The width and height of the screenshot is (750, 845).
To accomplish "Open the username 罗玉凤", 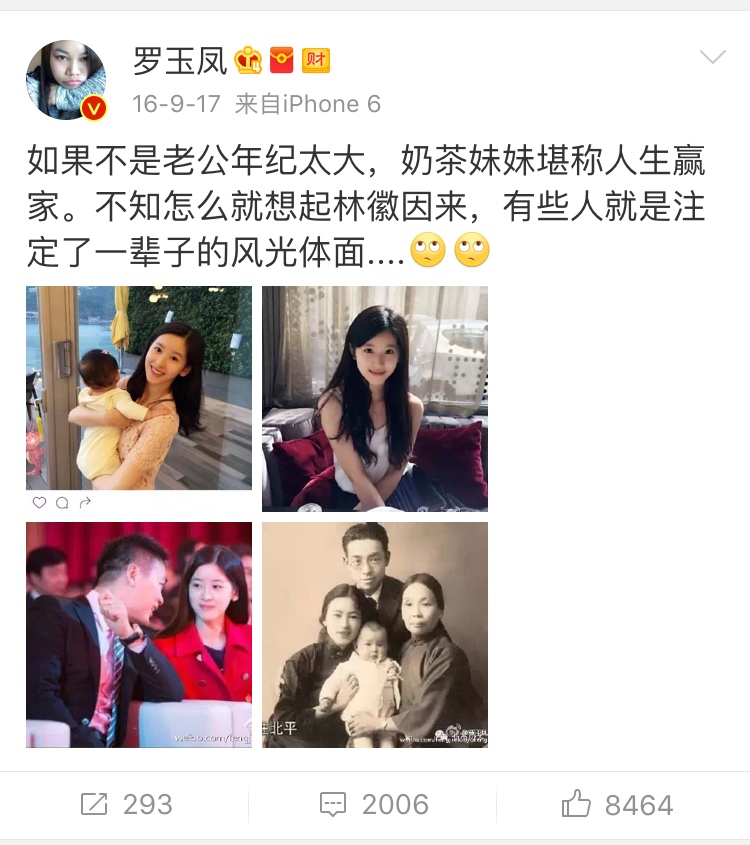I will pos(180,62).
